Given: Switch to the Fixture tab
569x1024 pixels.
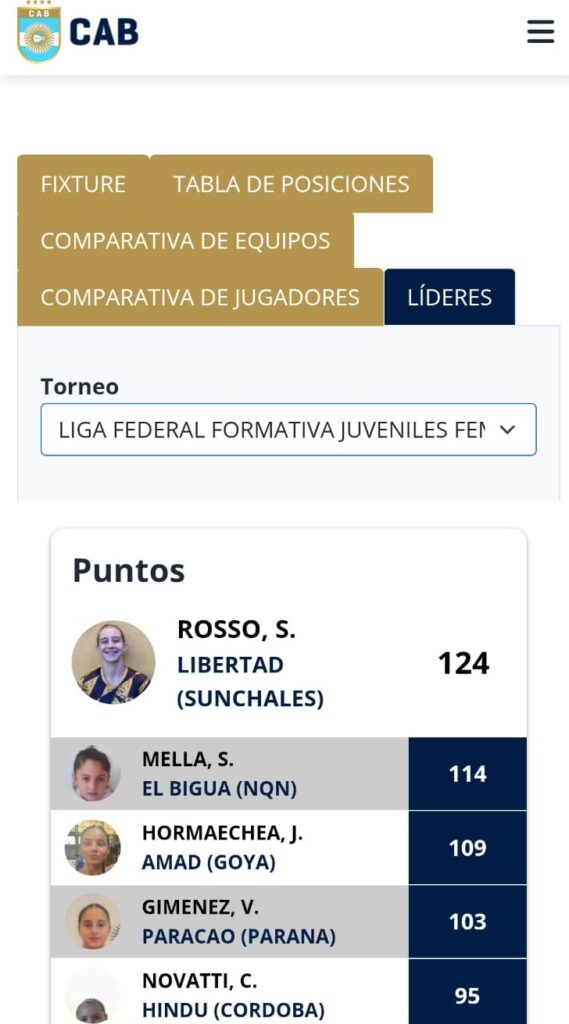Looking at the screenshot, I should point(83,184).
